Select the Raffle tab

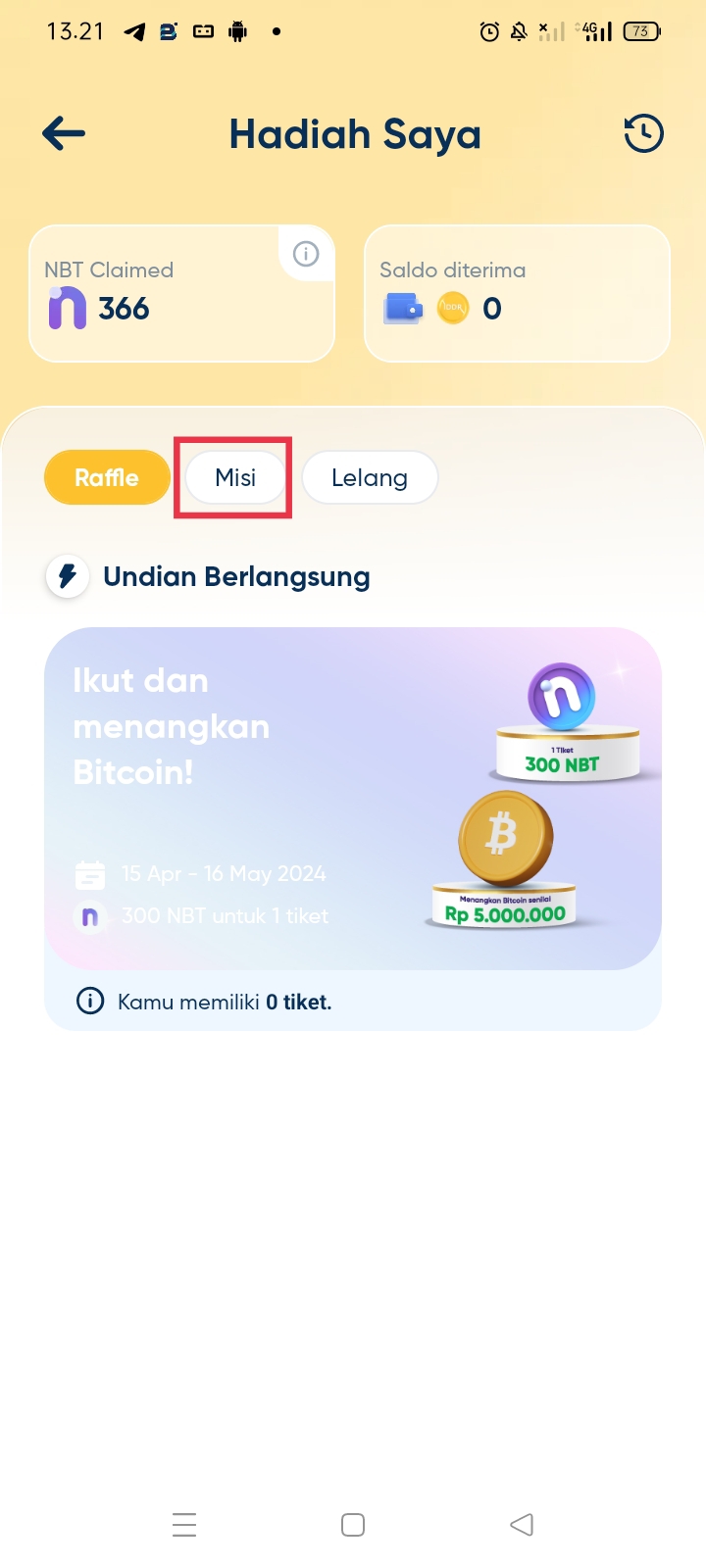tap(107, 478)
